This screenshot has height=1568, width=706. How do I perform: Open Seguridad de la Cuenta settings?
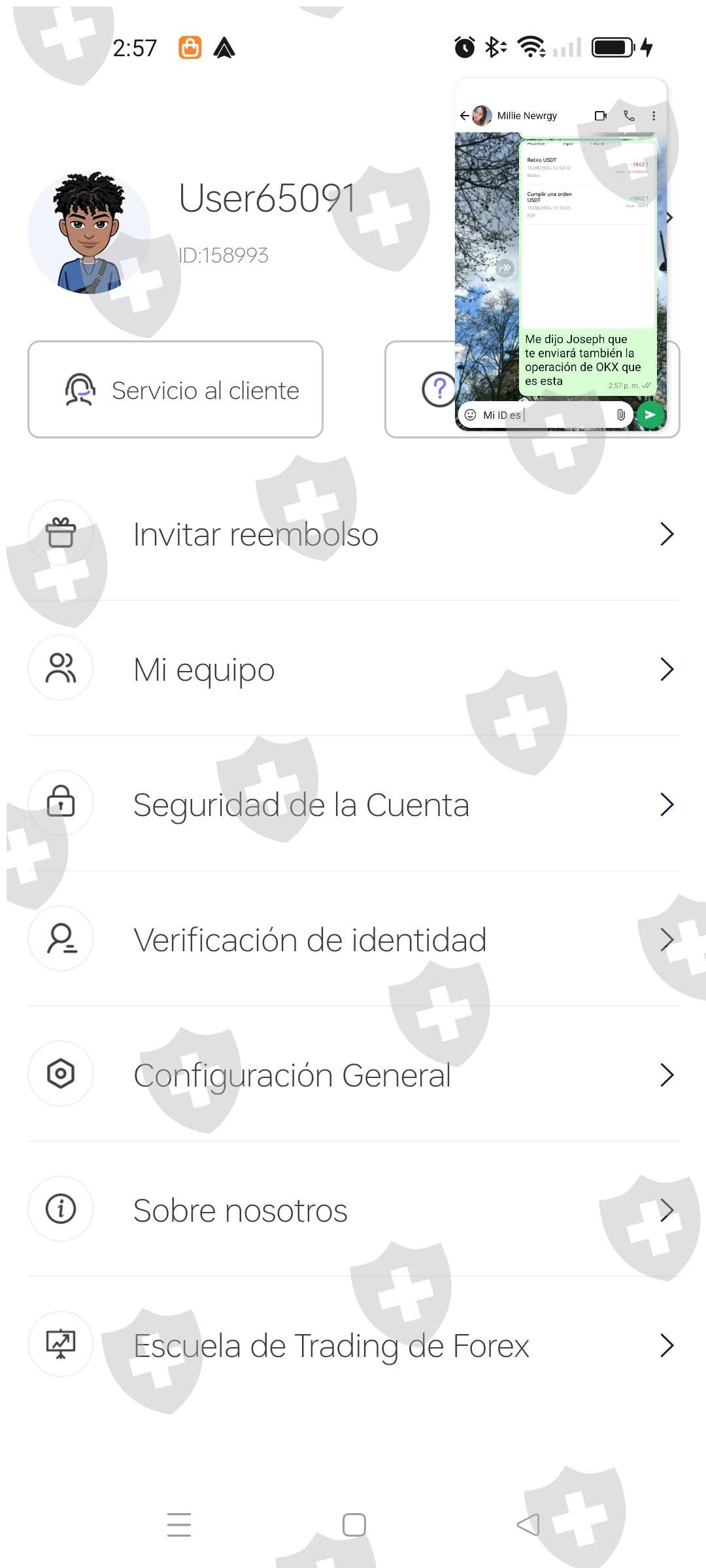353,805
